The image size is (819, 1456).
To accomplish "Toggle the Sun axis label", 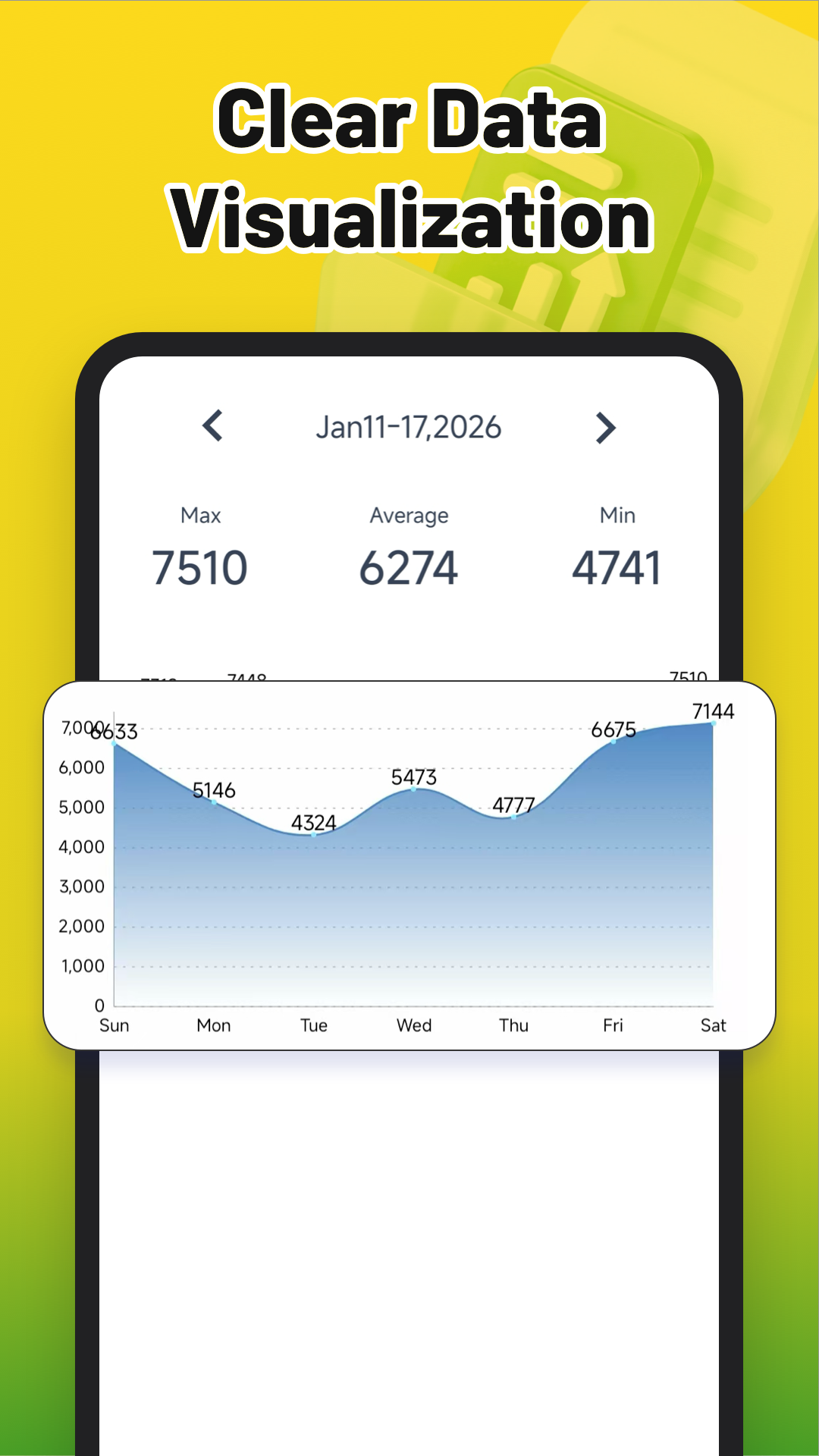I will (115, 1025).
